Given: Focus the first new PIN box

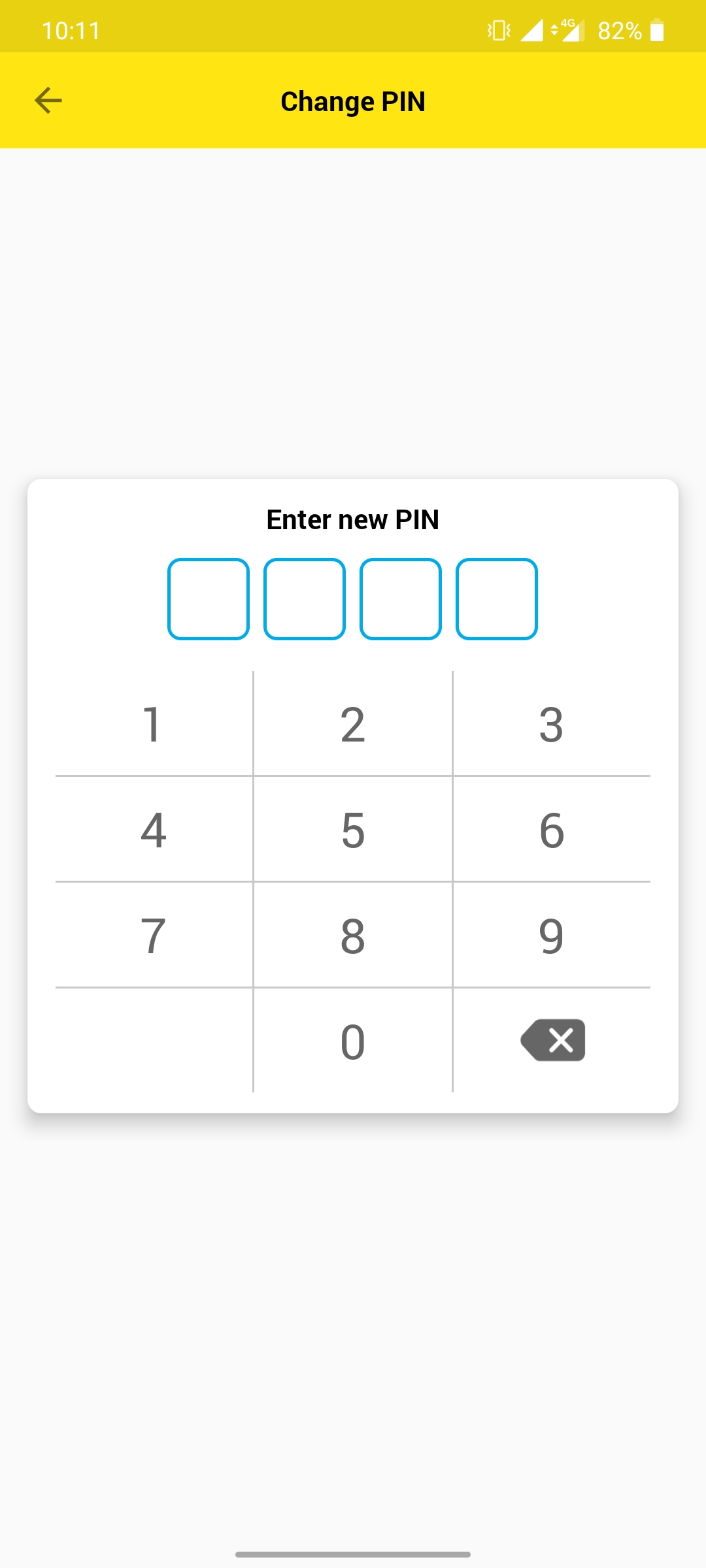Looking at the screenshot, I should click(209, 599).
